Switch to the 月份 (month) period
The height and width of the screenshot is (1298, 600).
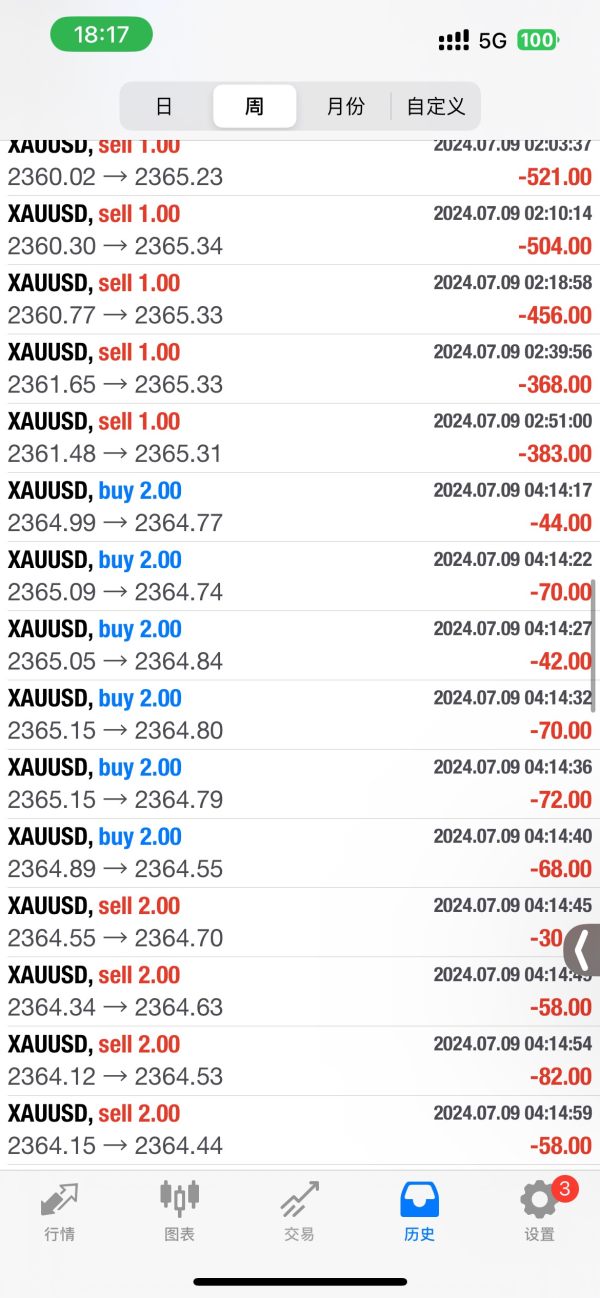(345, 106)
